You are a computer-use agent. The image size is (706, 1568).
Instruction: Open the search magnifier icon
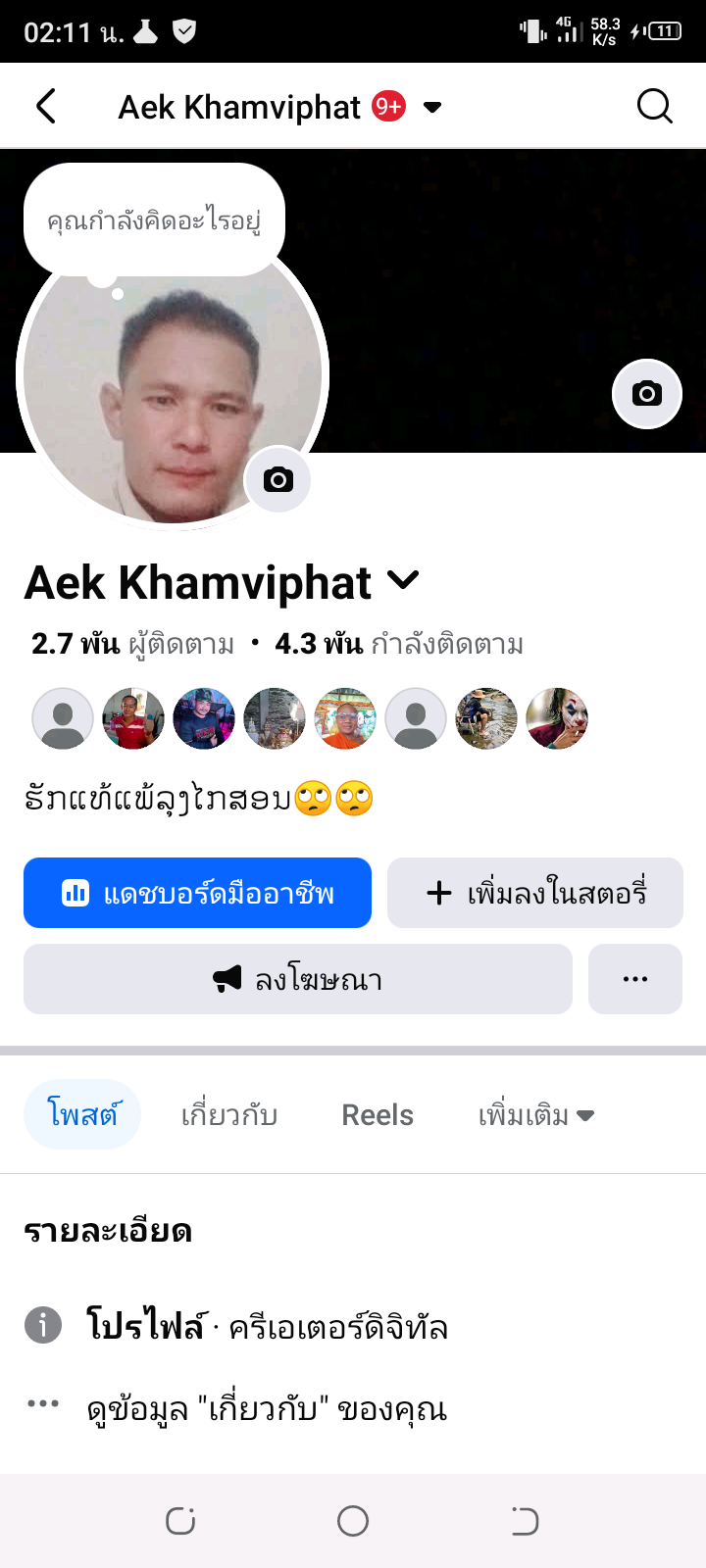pos(654,106)
